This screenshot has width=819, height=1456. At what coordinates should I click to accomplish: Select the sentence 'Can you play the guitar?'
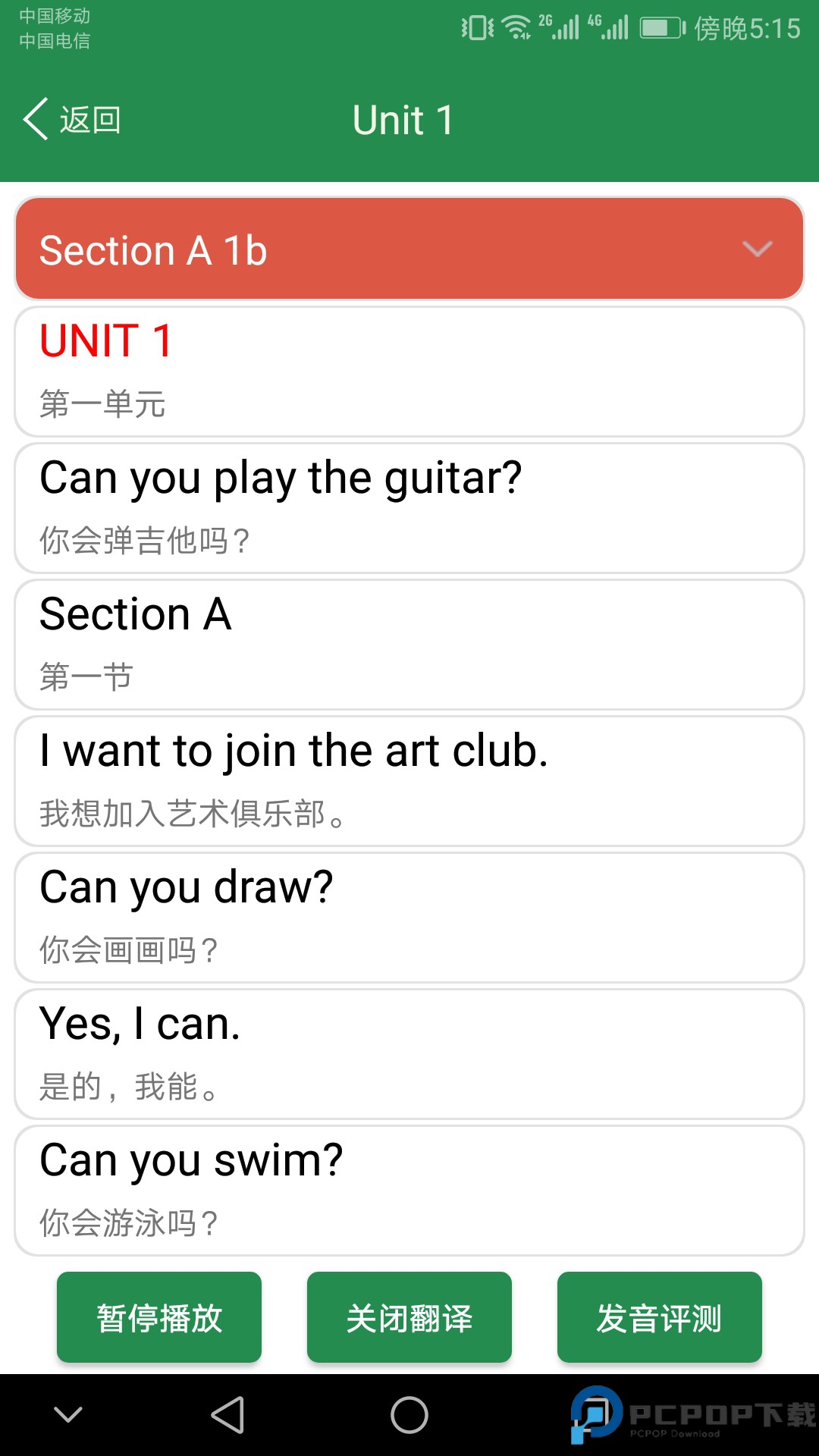[409, 507]
